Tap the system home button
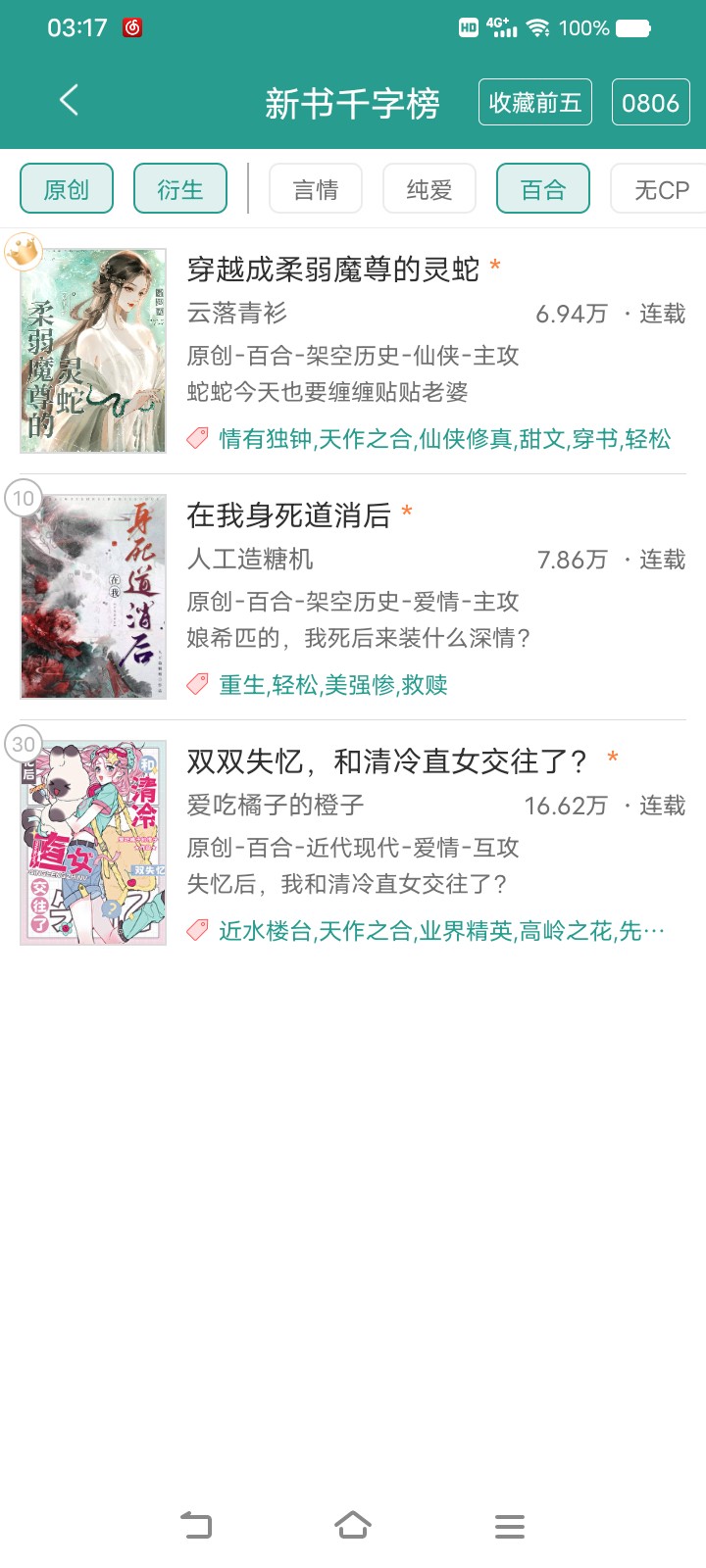This screenshot has height=1568, width=706. [353, 1525]
